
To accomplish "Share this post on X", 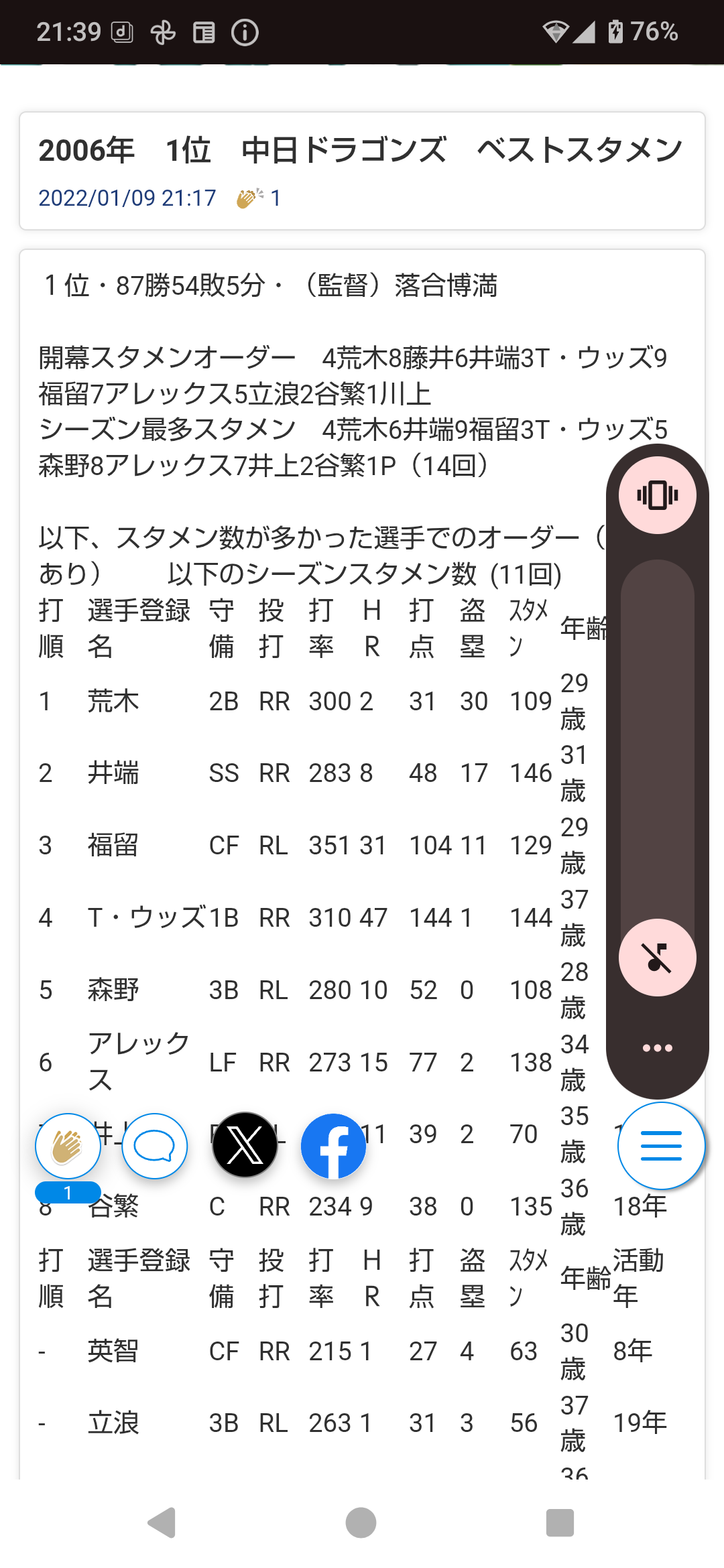I will point(245,1145).
